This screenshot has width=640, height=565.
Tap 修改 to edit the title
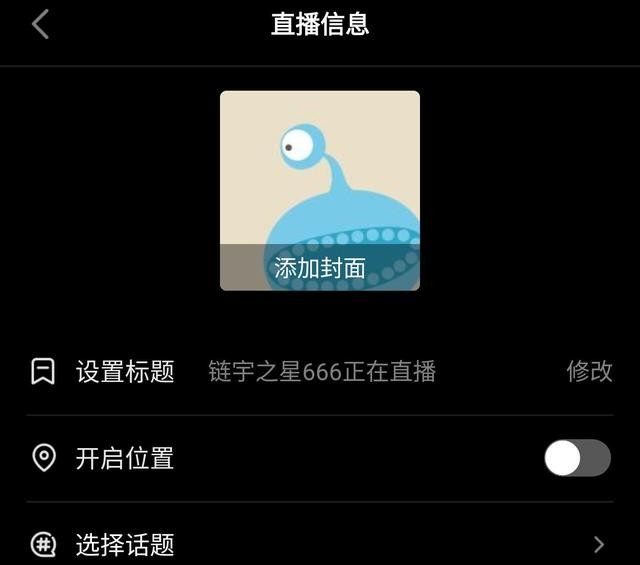tap(589, 371)
